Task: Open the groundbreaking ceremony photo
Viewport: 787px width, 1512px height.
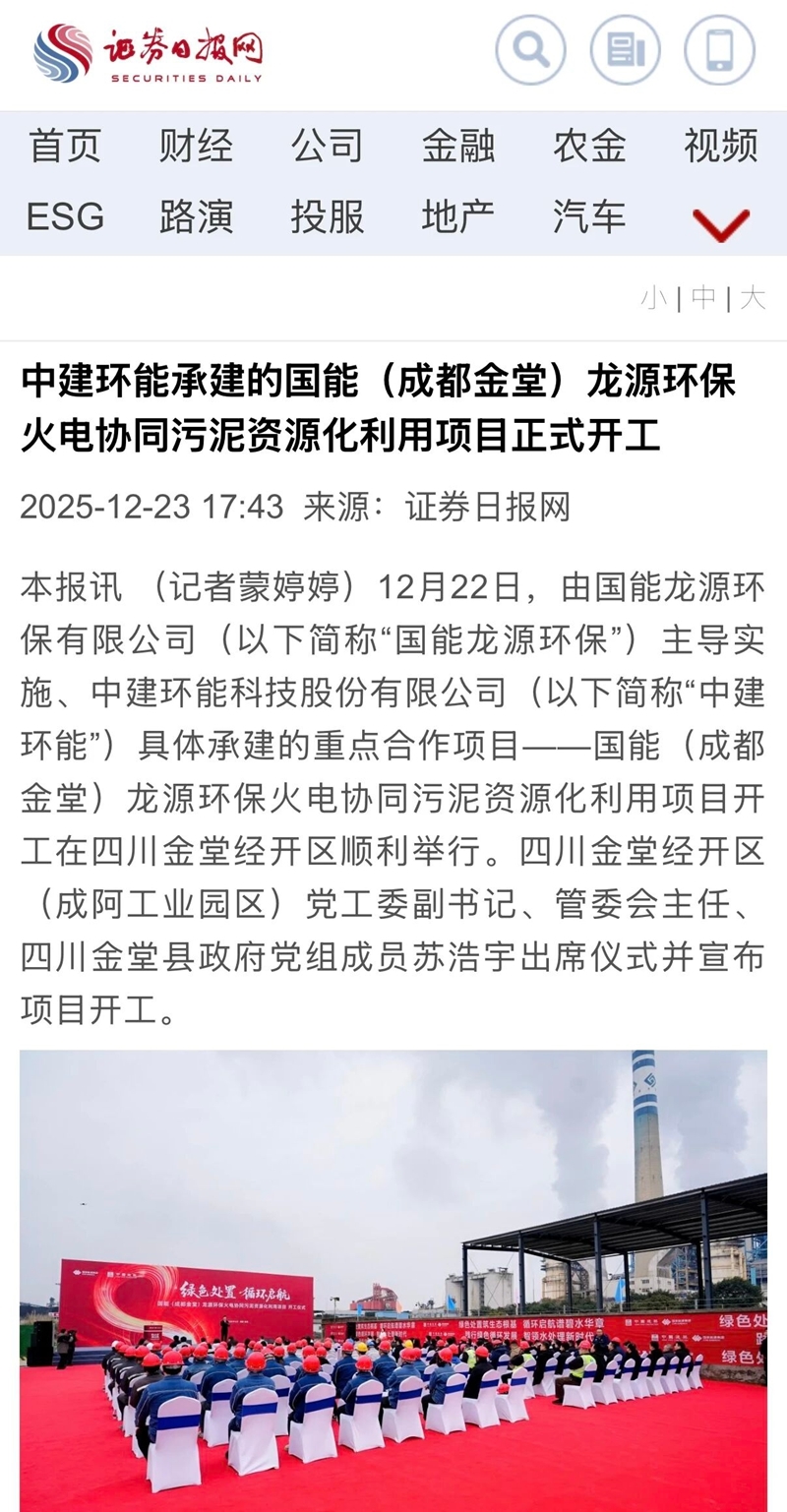Action: (393, 1279)
